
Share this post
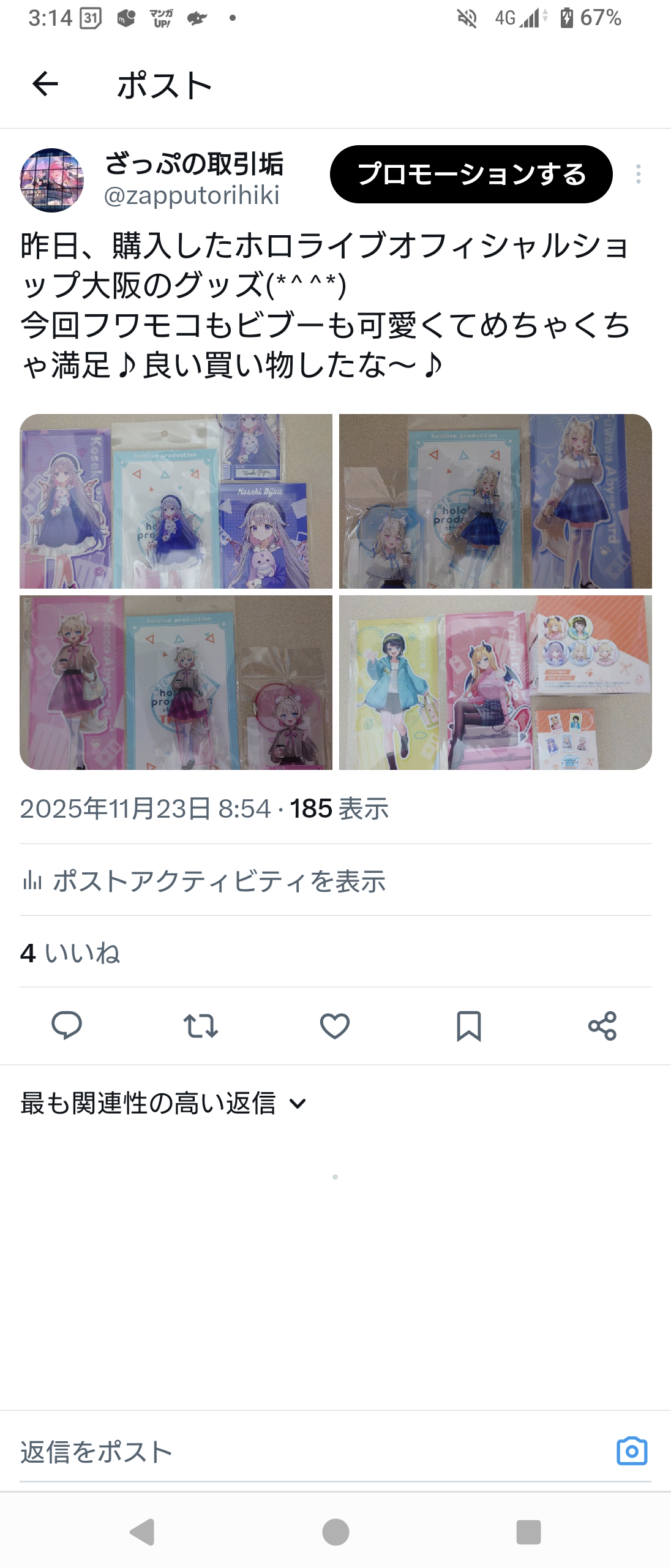[x=602, y=1025]
